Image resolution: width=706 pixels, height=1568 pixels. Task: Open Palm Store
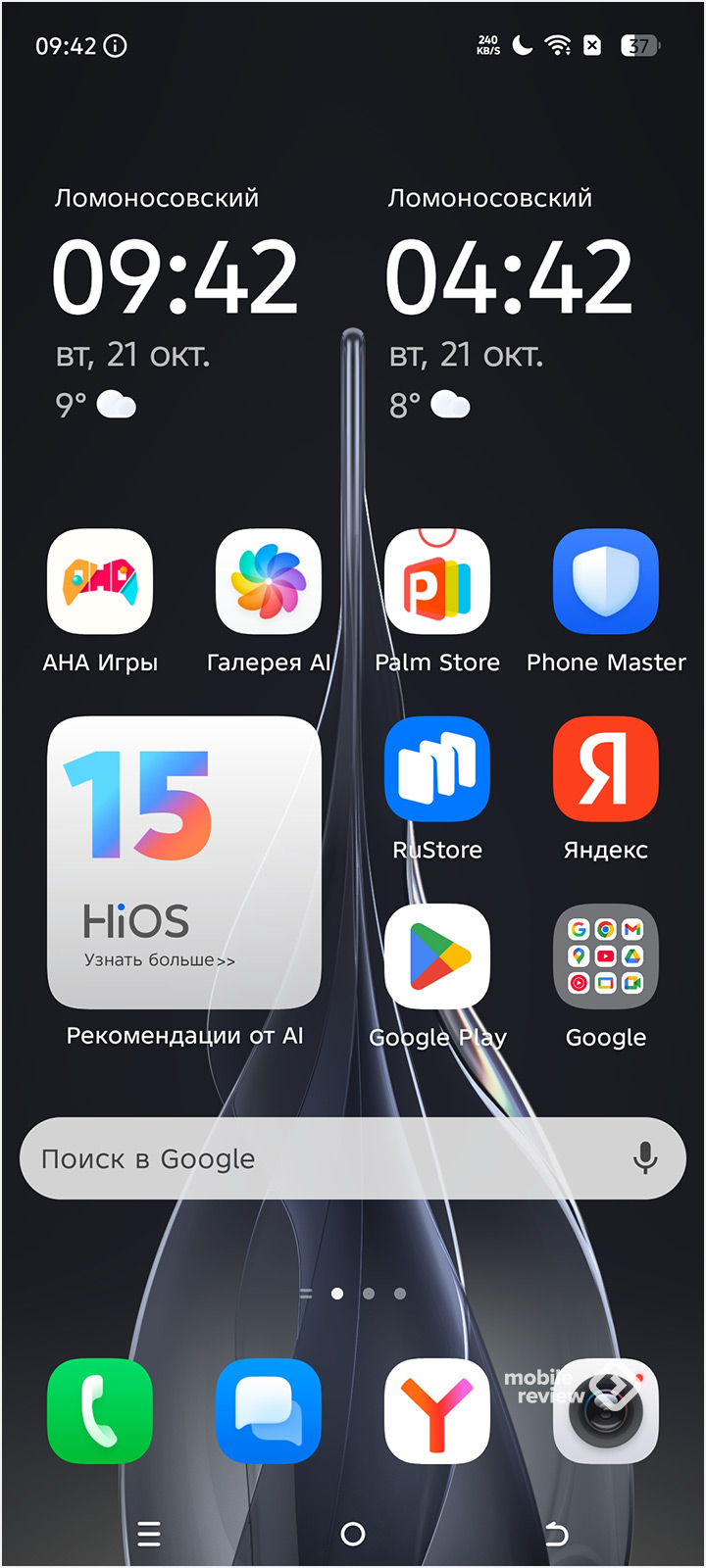pos(437,582)
